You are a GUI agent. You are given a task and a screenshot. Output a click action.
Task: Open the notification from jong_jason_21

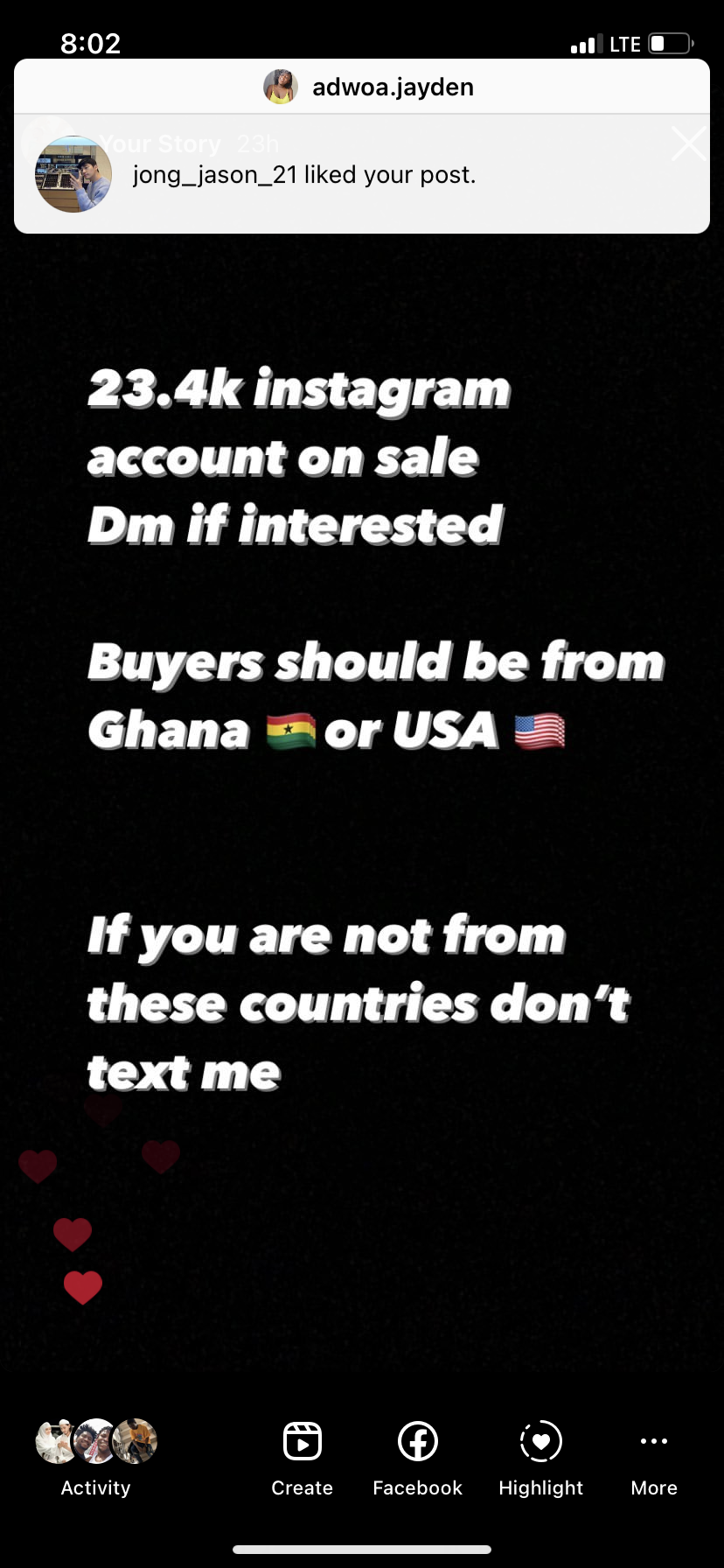(303, 175)
